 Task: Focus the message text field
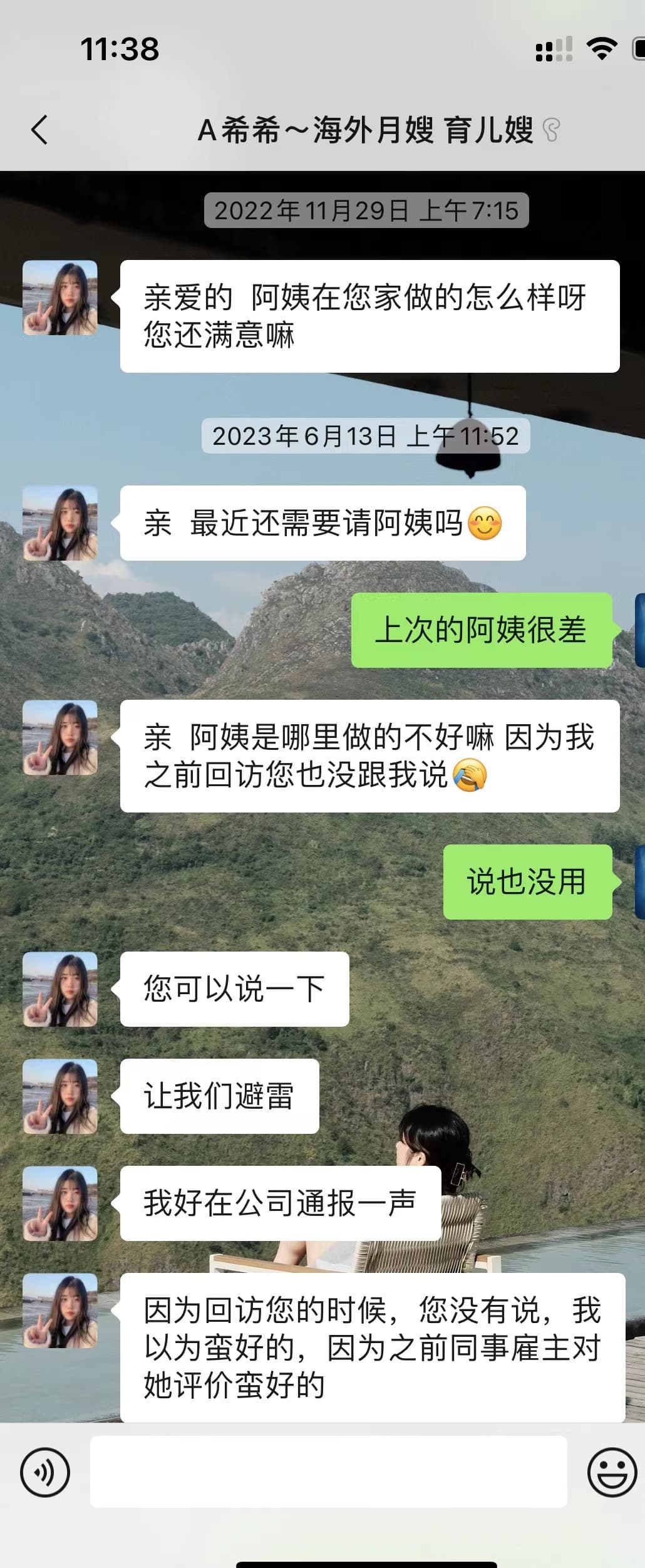pos(328,1472)
